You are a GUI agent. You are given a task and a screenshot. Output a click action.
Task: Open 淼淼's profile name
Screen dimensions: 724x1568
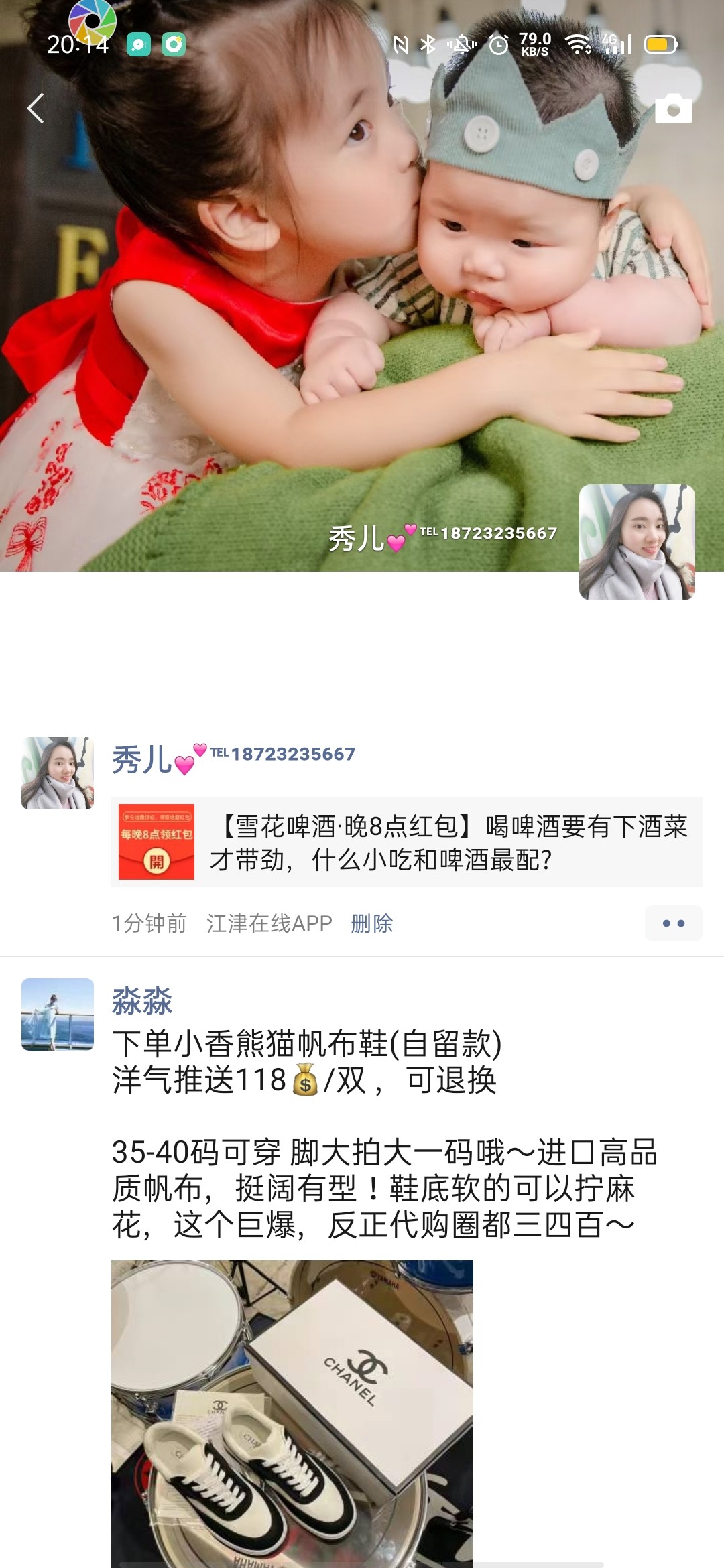(x=142, y=1001)
